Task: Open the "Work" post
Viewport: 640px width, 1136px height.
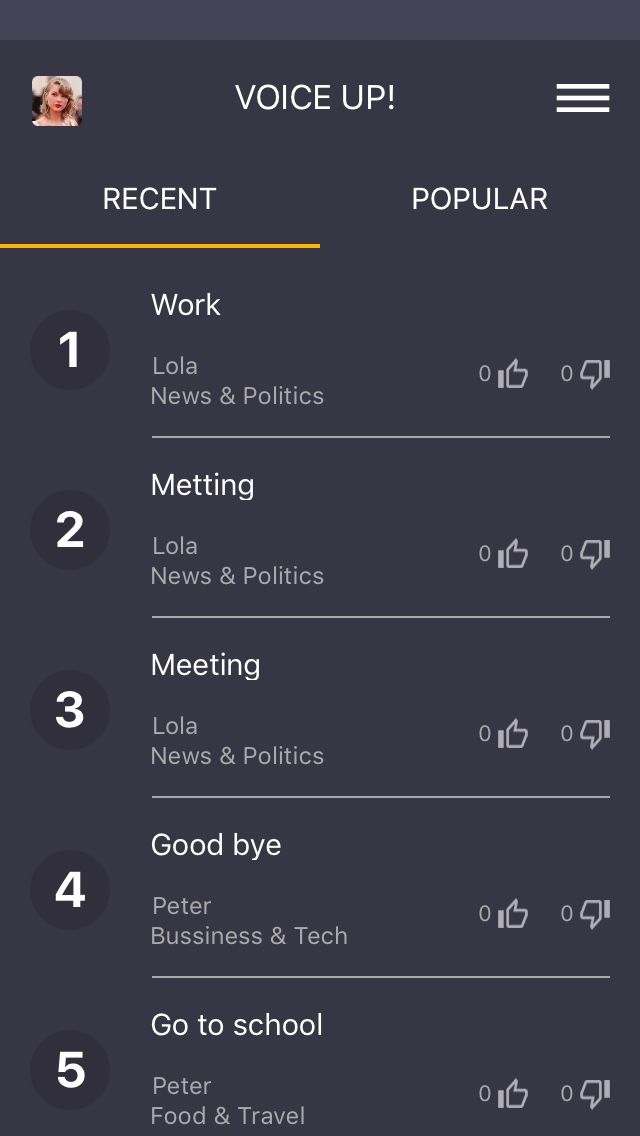Action: click(186, 305)
